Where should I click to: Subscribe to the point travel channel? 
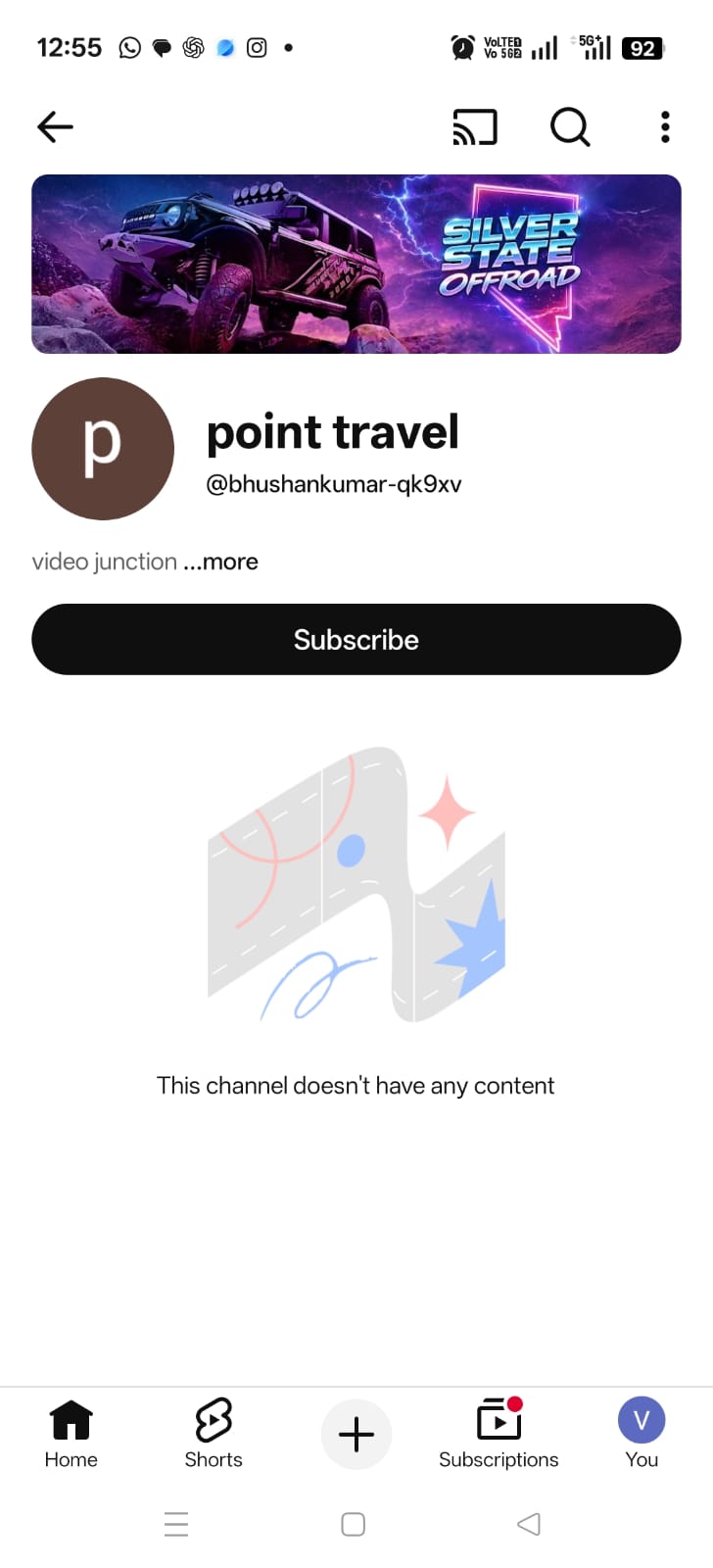356,639
